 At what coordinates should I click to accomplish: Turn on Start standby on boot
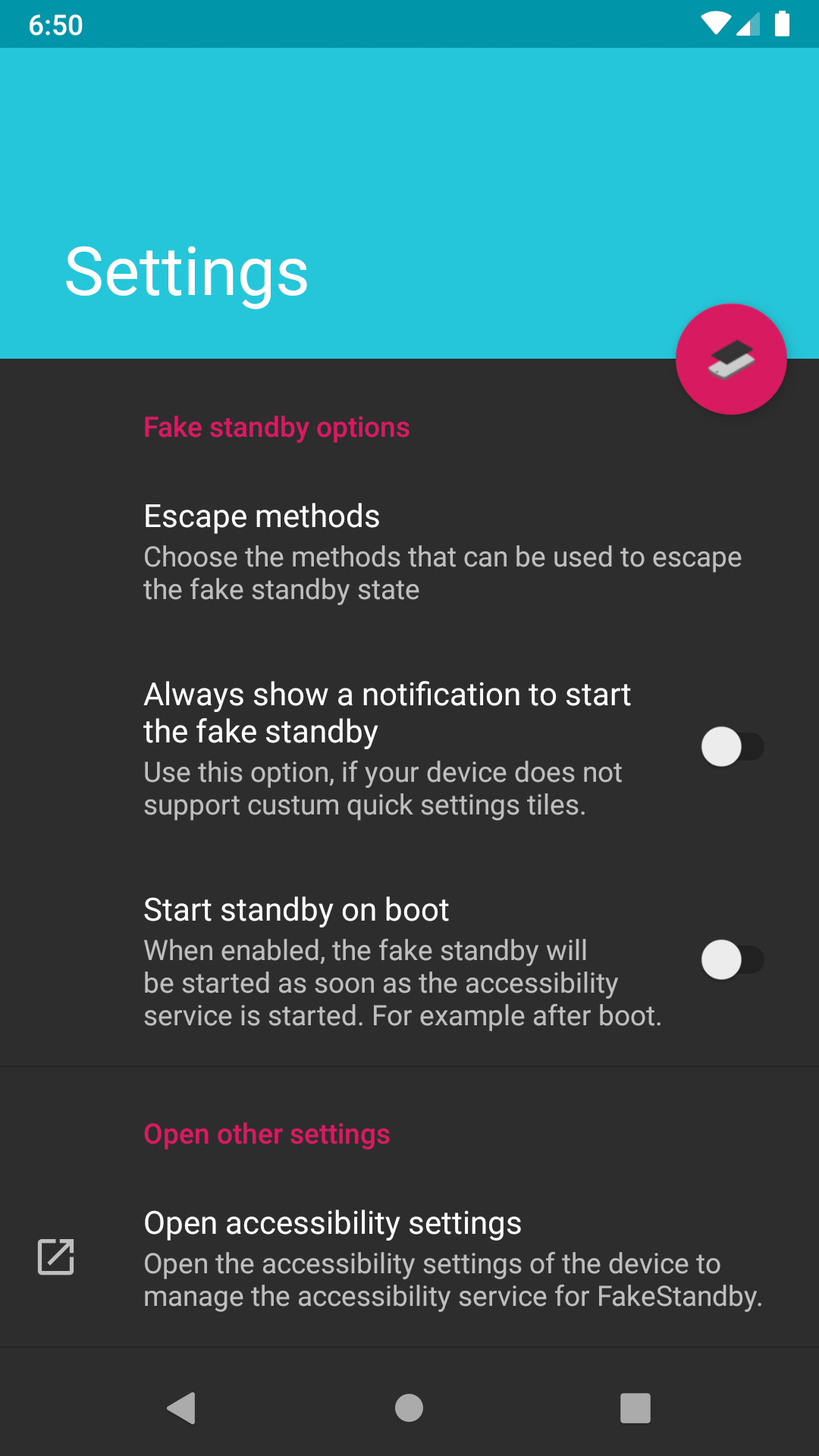(732, 960)
